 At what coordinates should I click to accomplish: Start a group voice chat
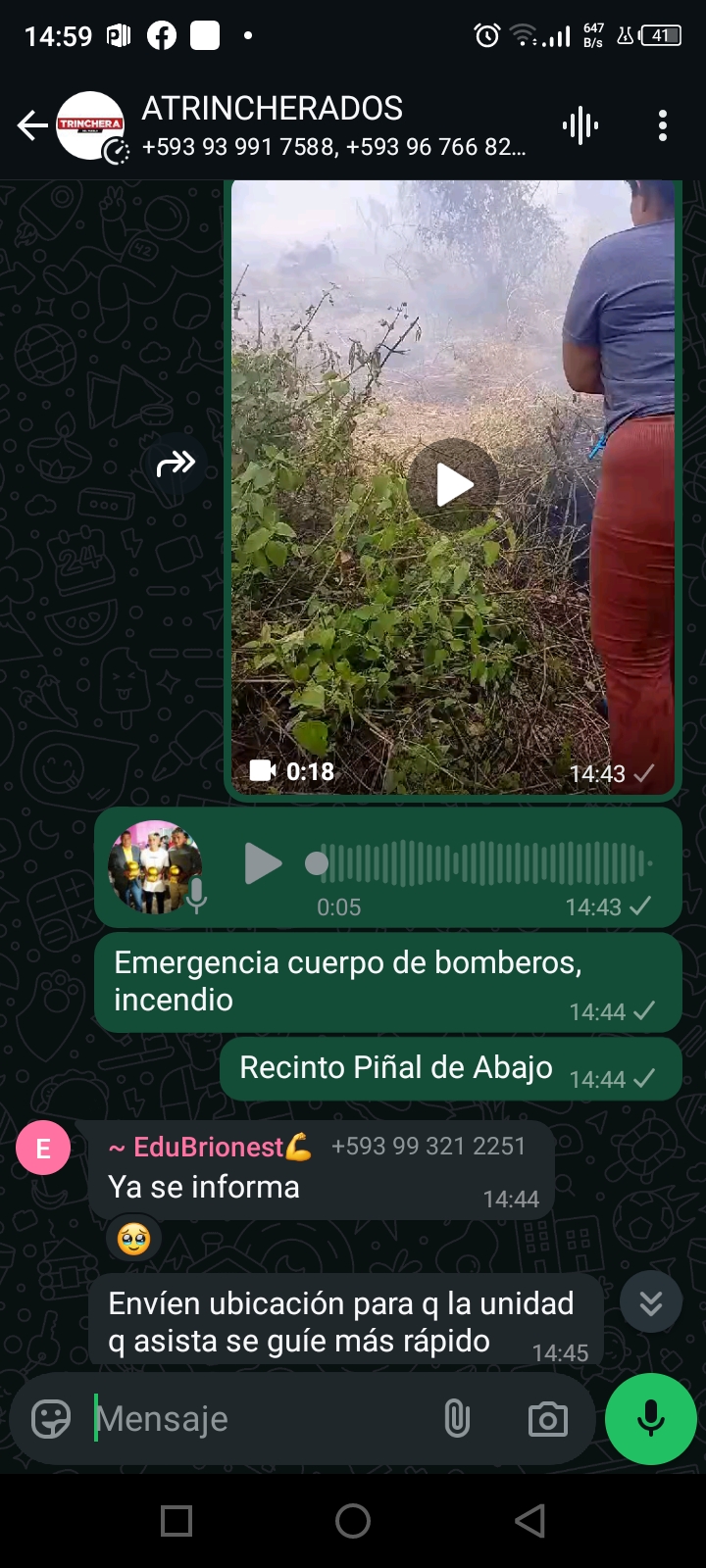coord(580,126)
